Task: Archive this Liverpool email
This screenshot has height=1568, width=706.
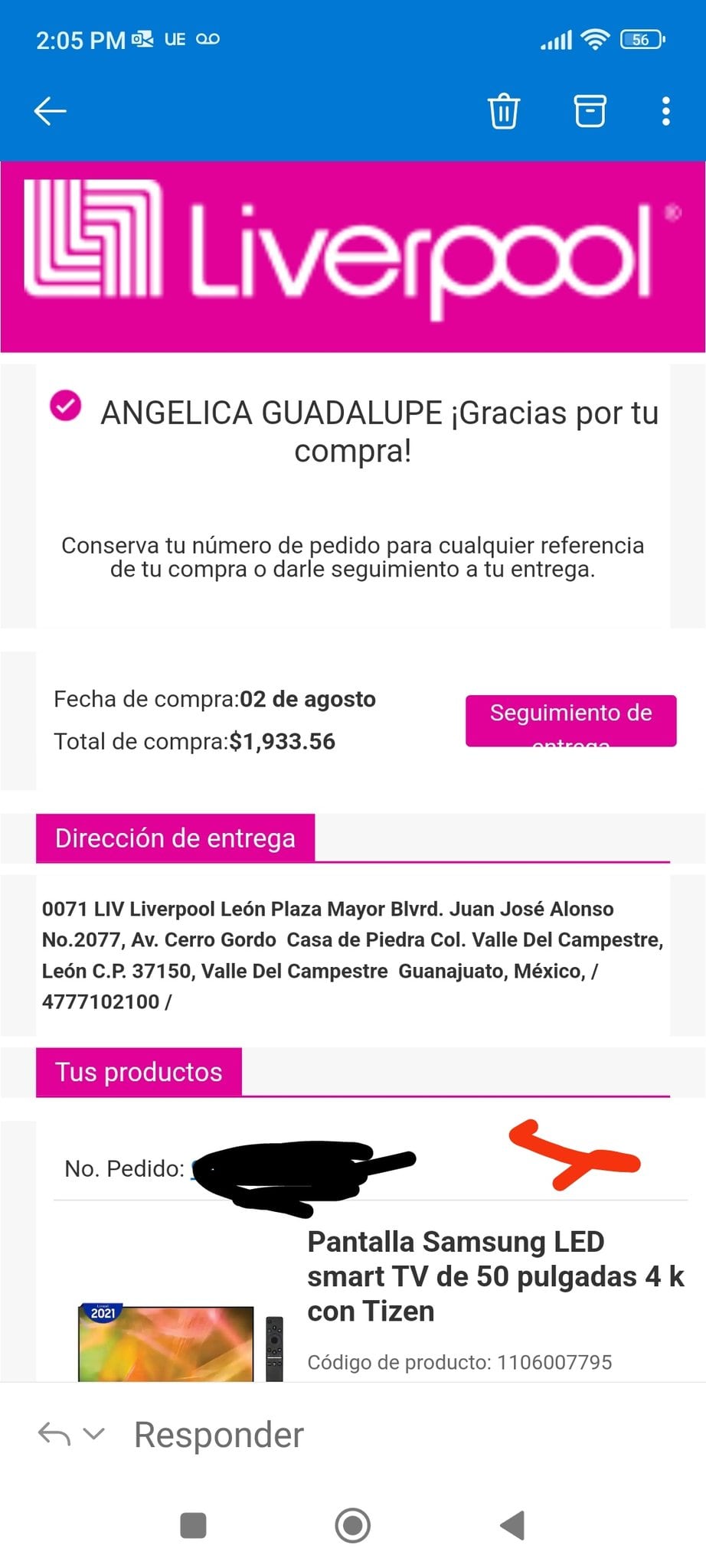Action: [x=590, y=111]
